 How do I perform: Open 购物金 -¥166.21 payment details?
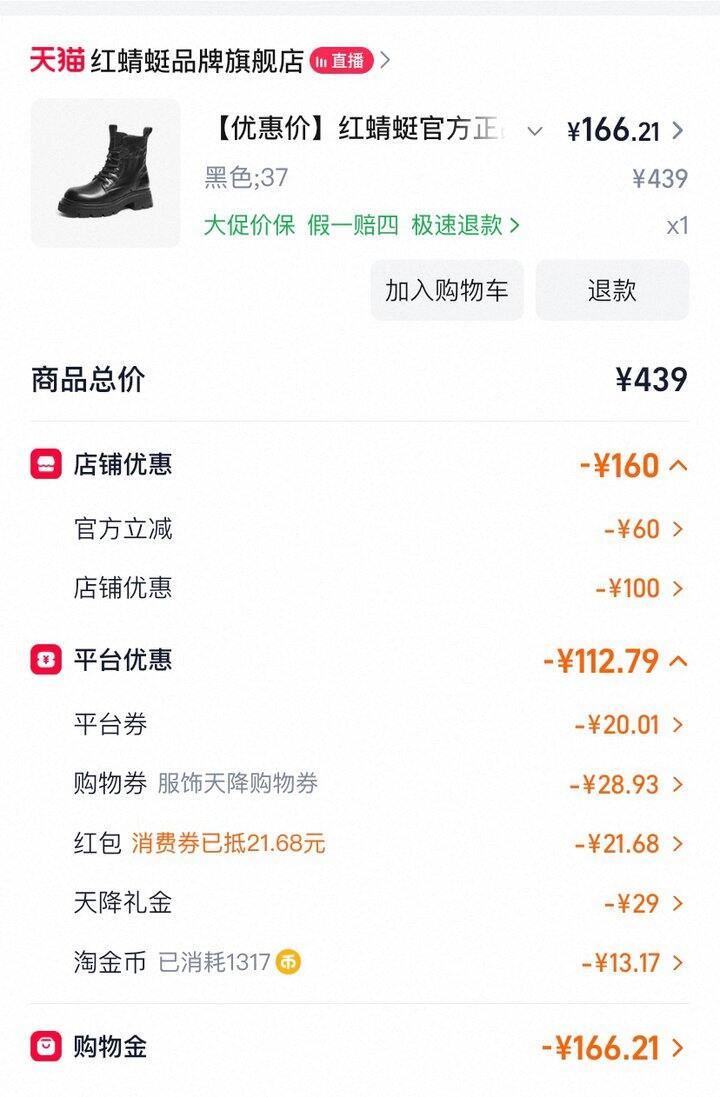[x=614, y=1048]
